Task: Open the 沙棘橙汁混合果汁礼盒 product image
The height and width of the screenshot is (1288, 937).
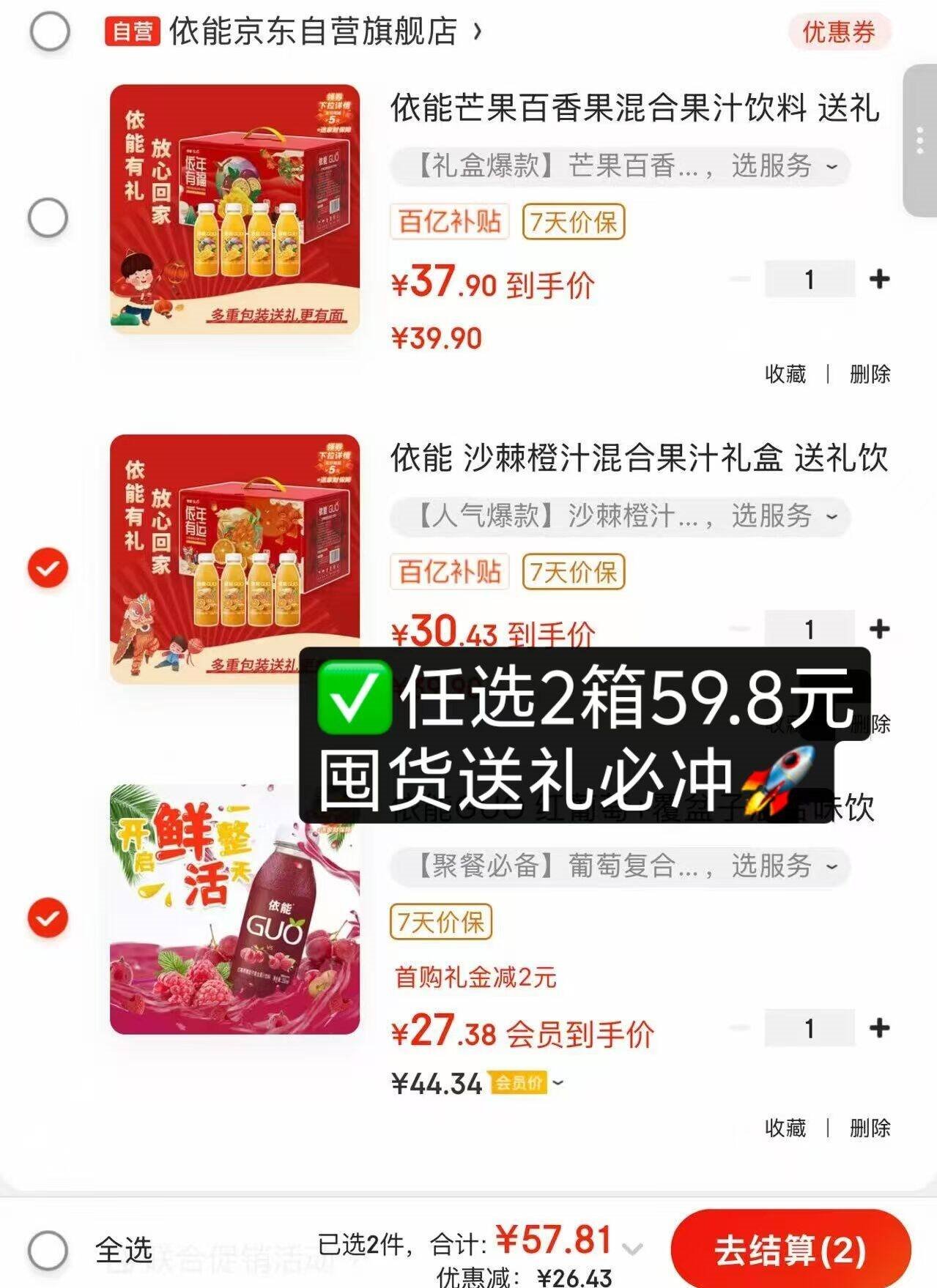Action: pyautogui.click(x=234, y=559)
